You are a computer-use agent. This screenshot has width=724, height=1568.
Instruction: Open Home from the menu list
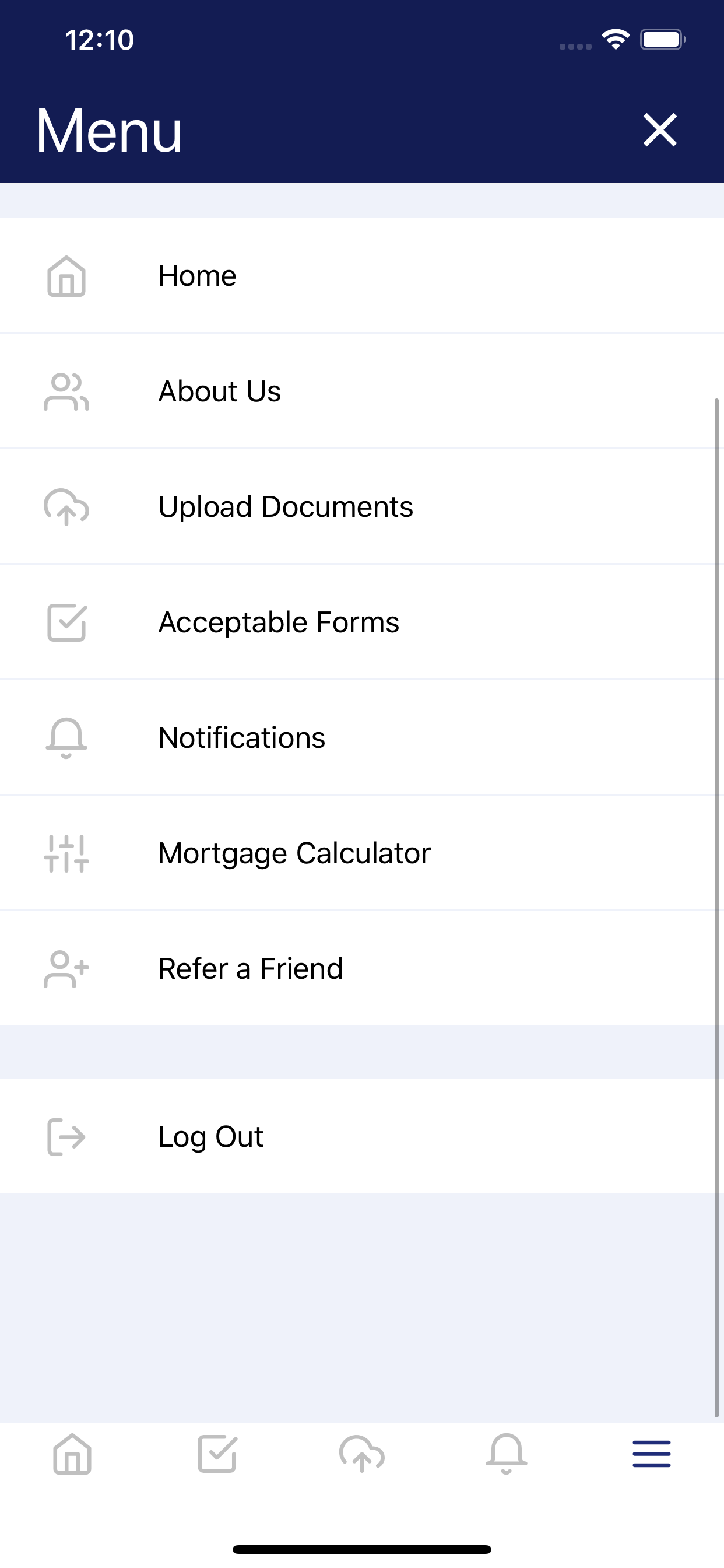(362, 276)
